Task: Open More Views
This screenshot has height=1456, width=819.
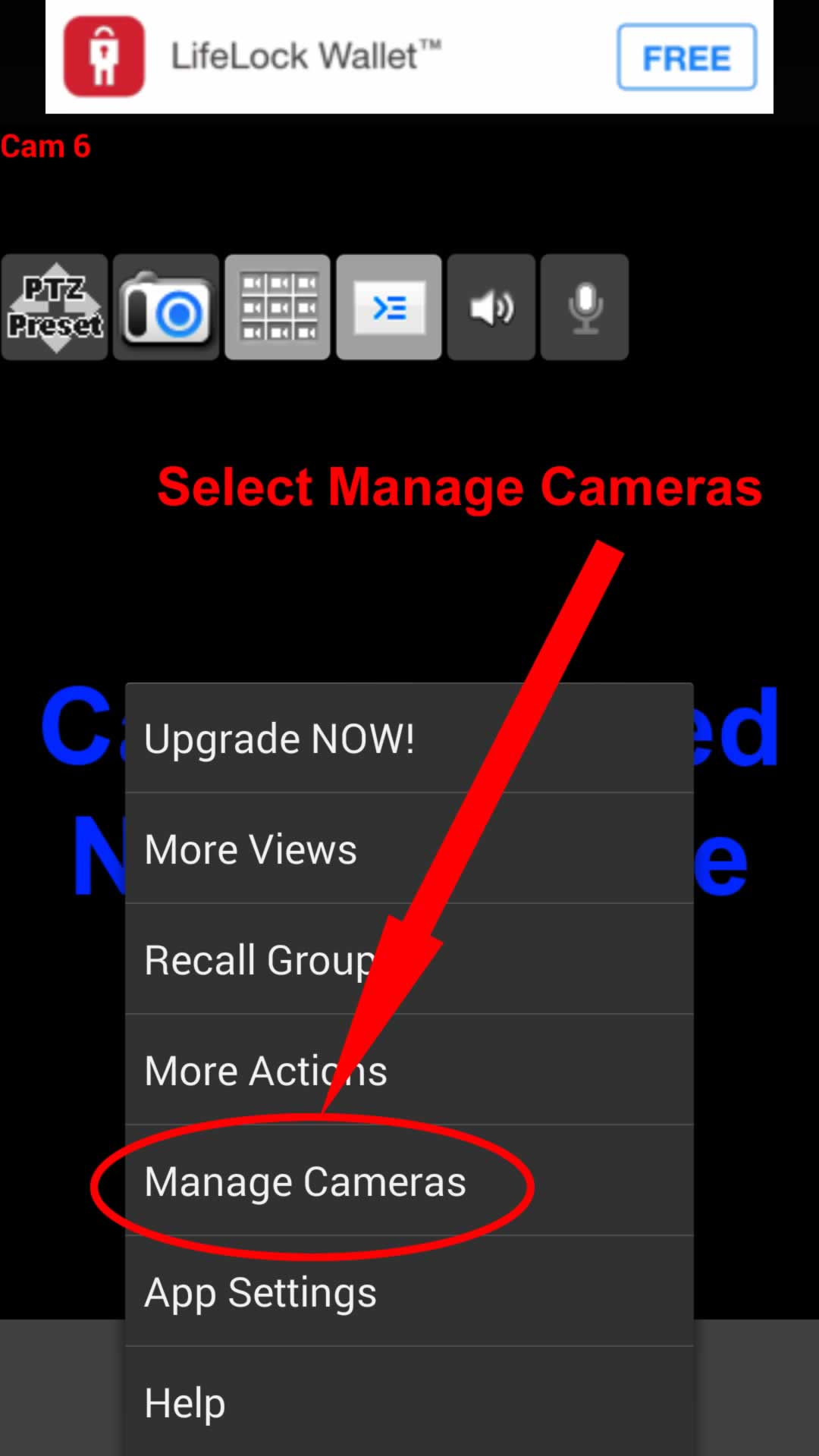Action: click(409, 849)
